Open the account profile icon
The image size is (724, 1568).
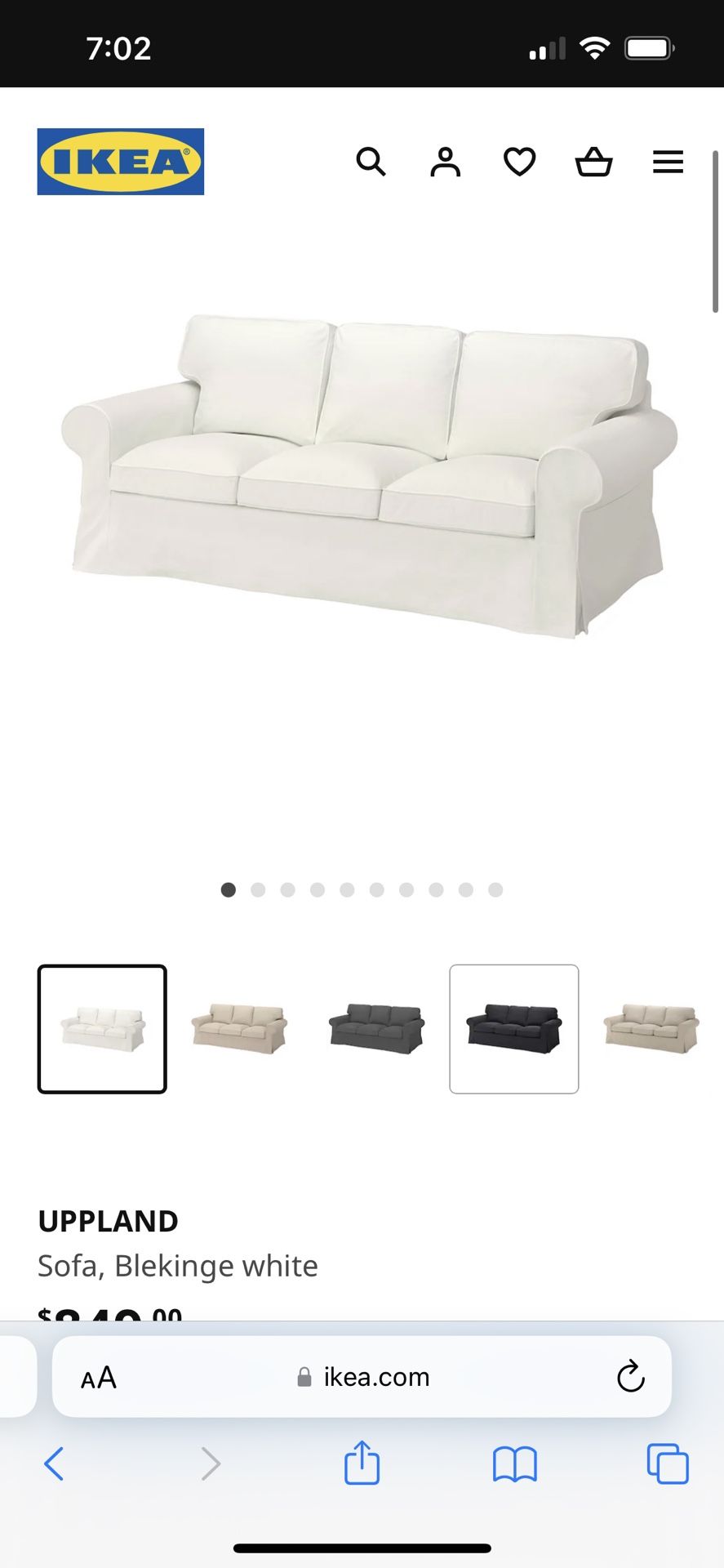pyautogui.click(x=446, y=163)
